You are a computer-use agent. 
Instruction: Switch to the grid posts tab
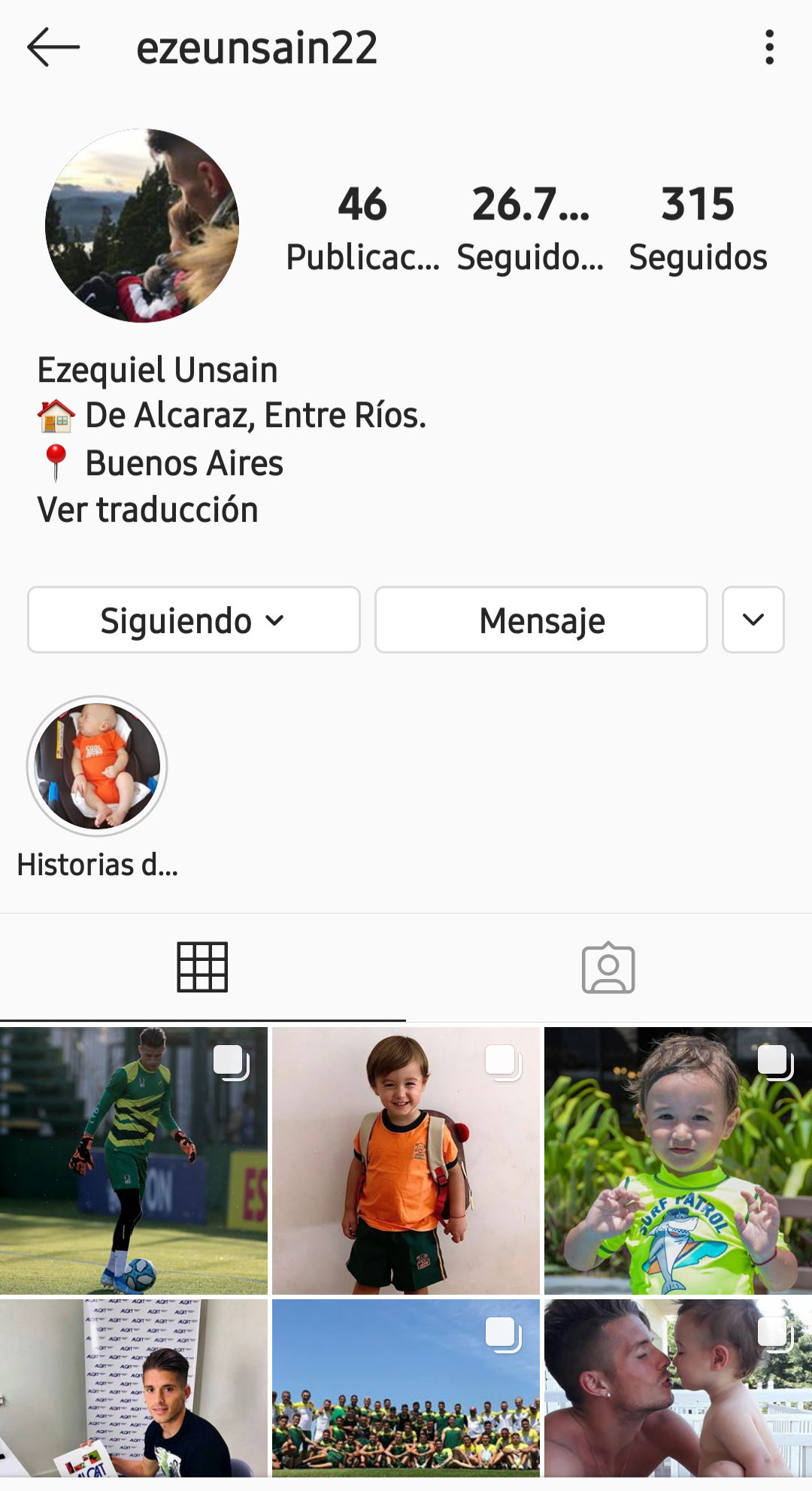pyautogui.click(x=202, y=967)
